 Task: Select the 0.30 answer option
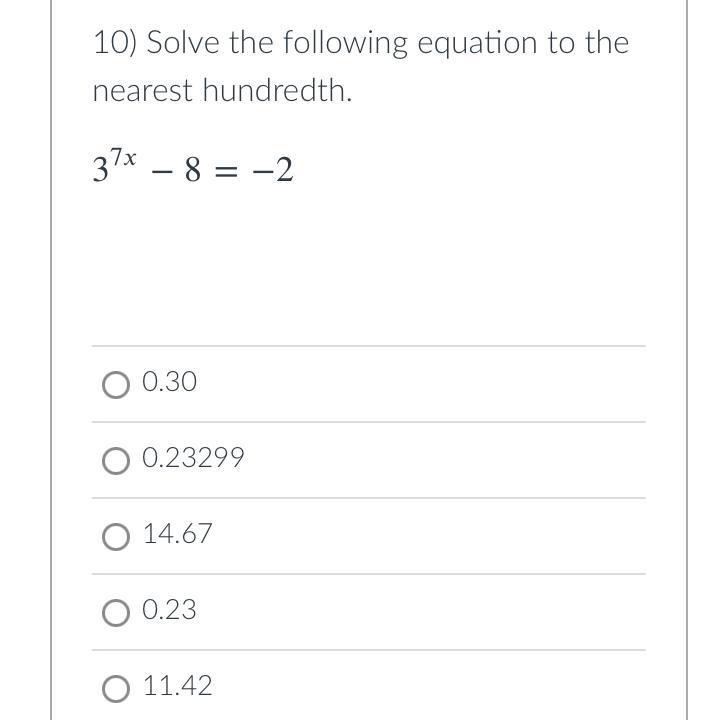tap(116, 385)
